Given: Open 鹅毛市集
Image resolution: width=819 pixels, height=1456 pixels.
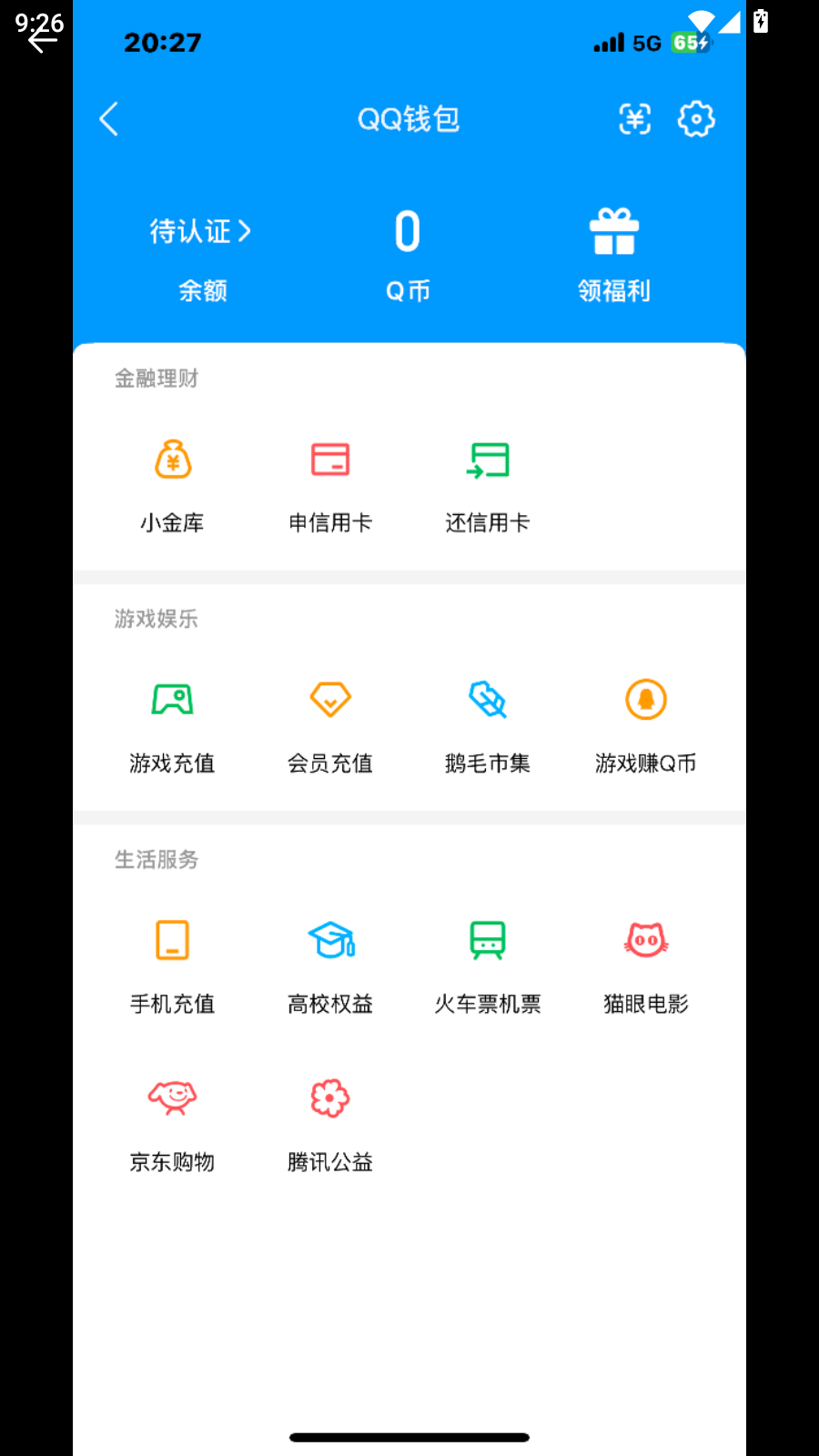Looking at the screenshot, I should click(488, 724).
